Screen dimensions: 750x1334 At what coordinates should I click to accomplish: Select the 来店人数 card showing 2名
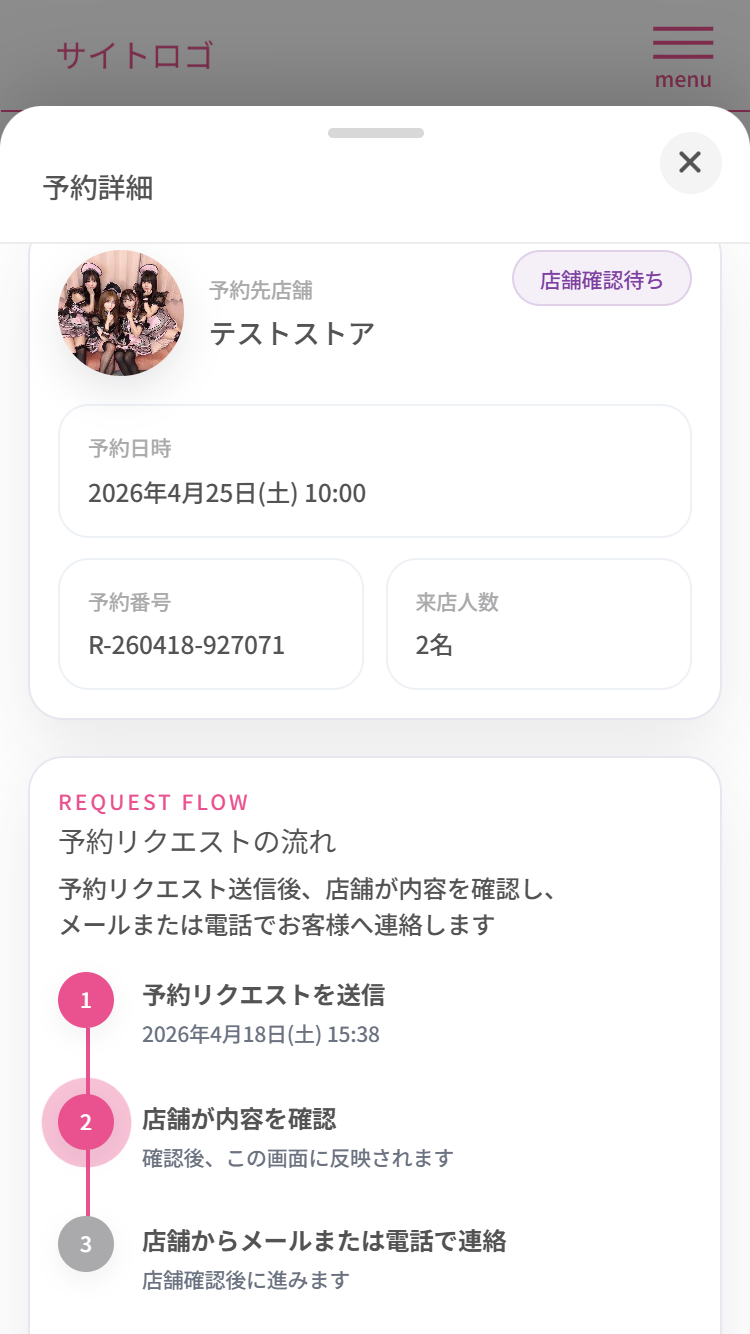point(538,624)
